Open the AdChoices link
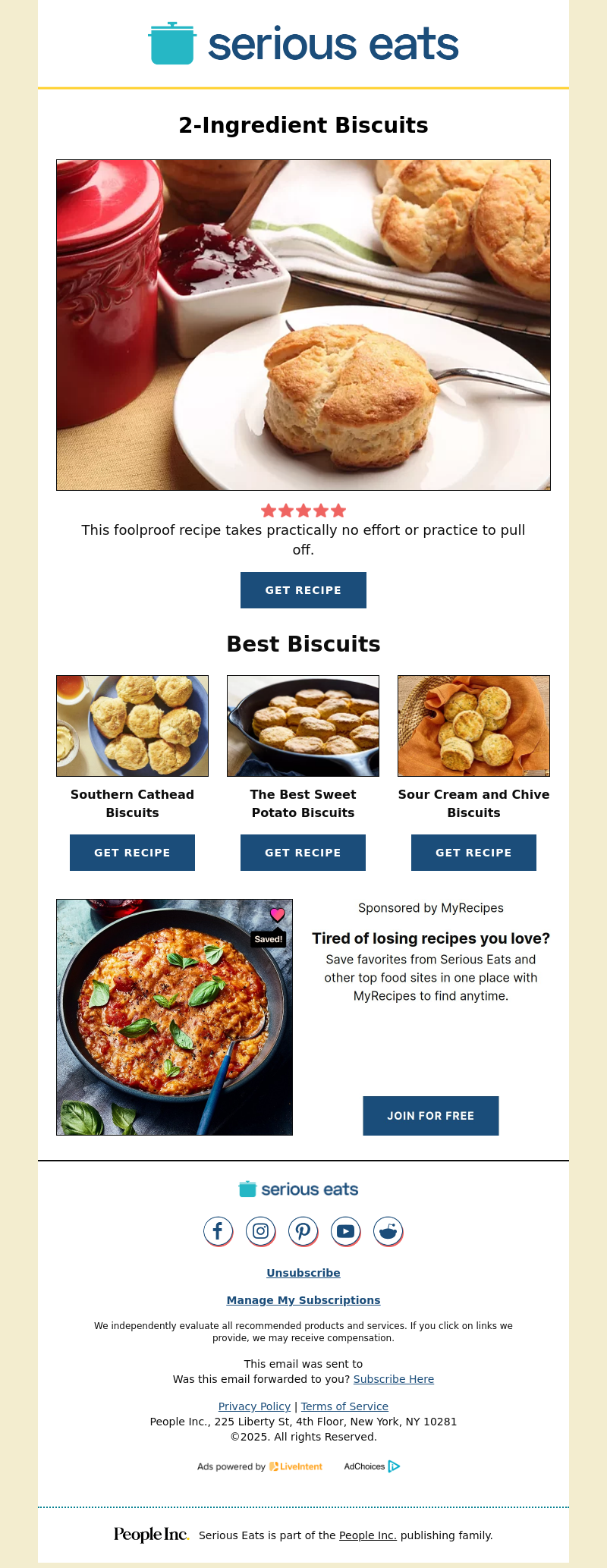Screen dimensions: 607x1568 point(372,1466)
